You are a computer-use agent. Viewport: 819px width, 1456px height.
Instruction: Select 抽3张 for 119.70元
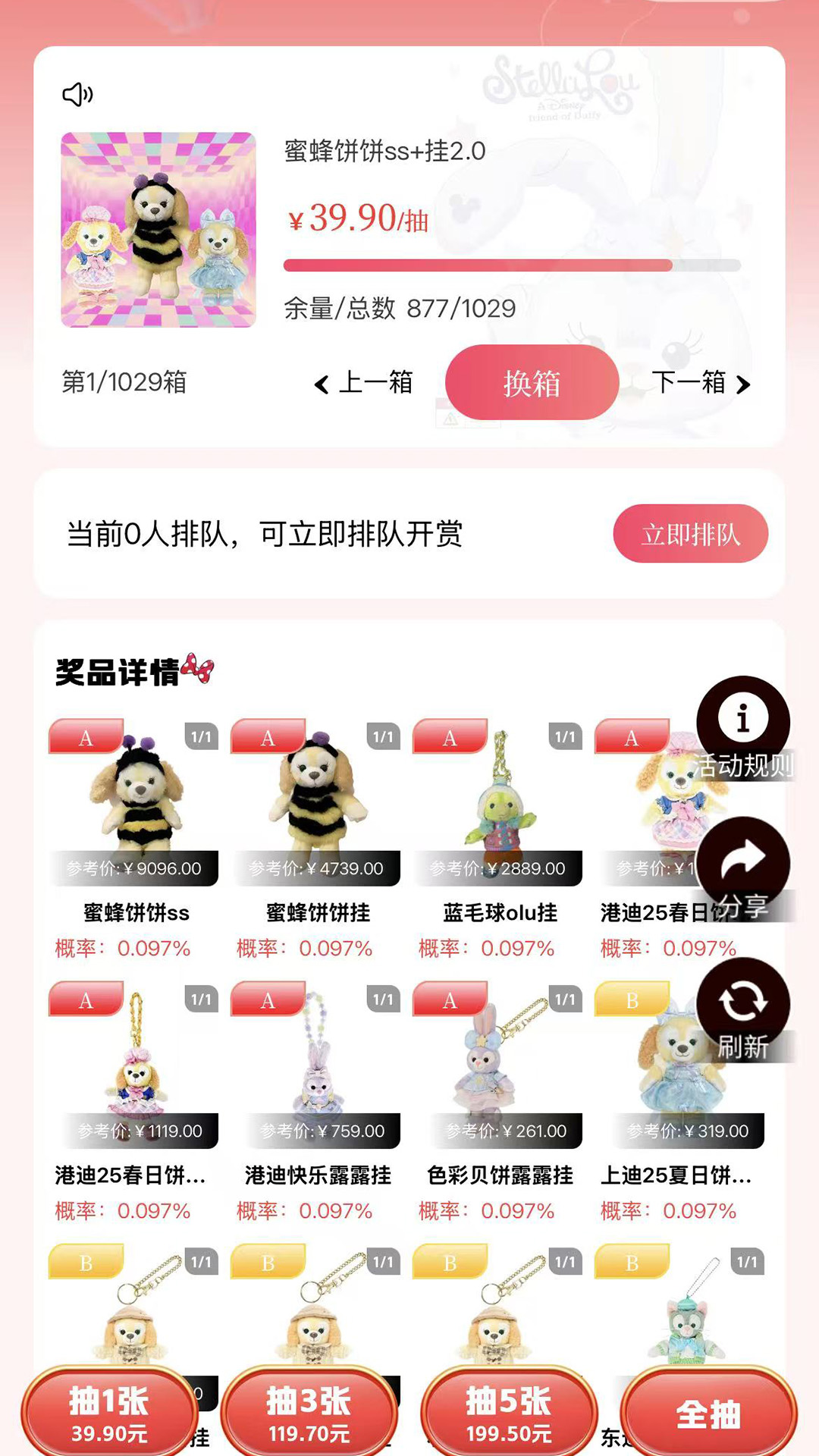pyautogui.click(x=309, y=1410)
